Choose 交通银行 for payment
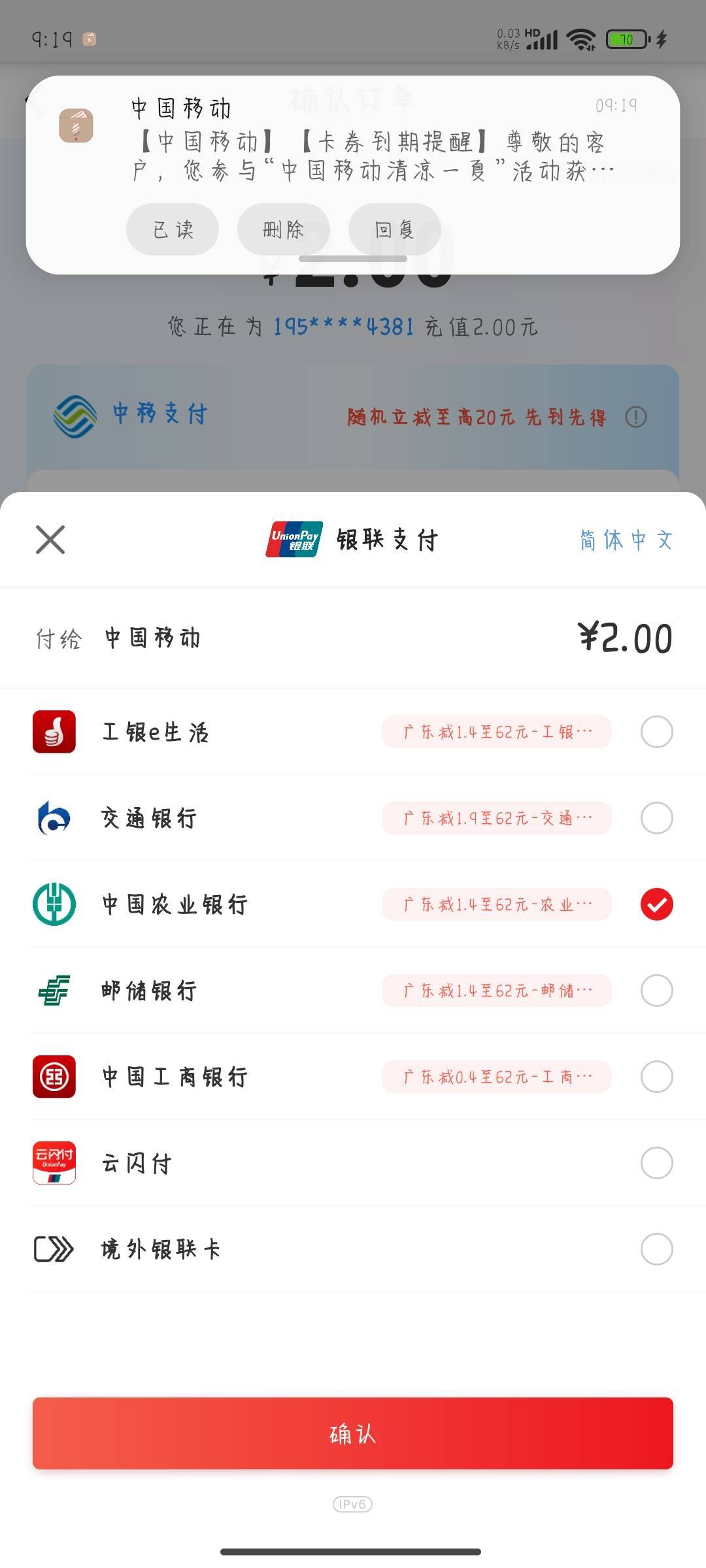This screenshot has height=1568, width=706. [353, 818]
